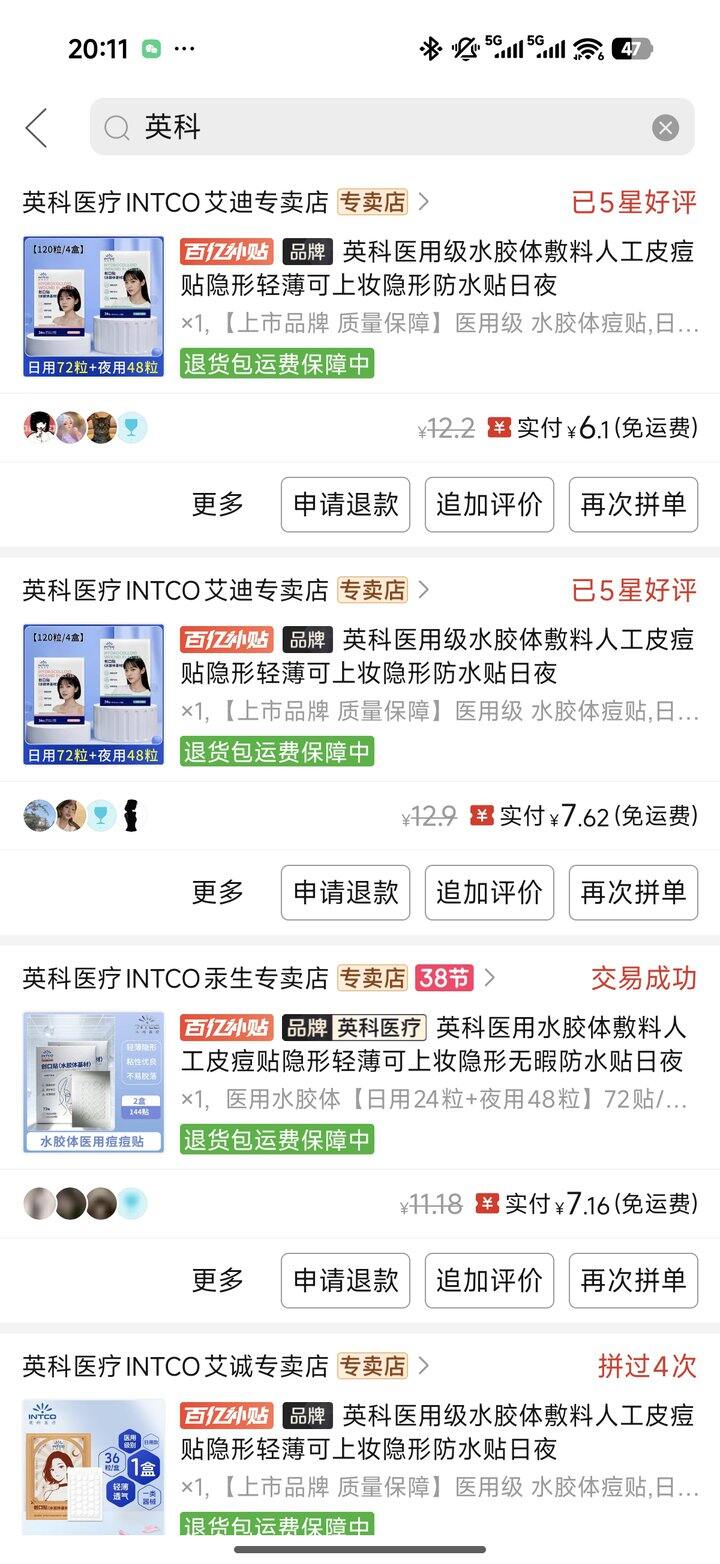Open the product image of the ¥7.16 order
The height and width of the screenshot is (1564, 720).
coord(93,1082)
